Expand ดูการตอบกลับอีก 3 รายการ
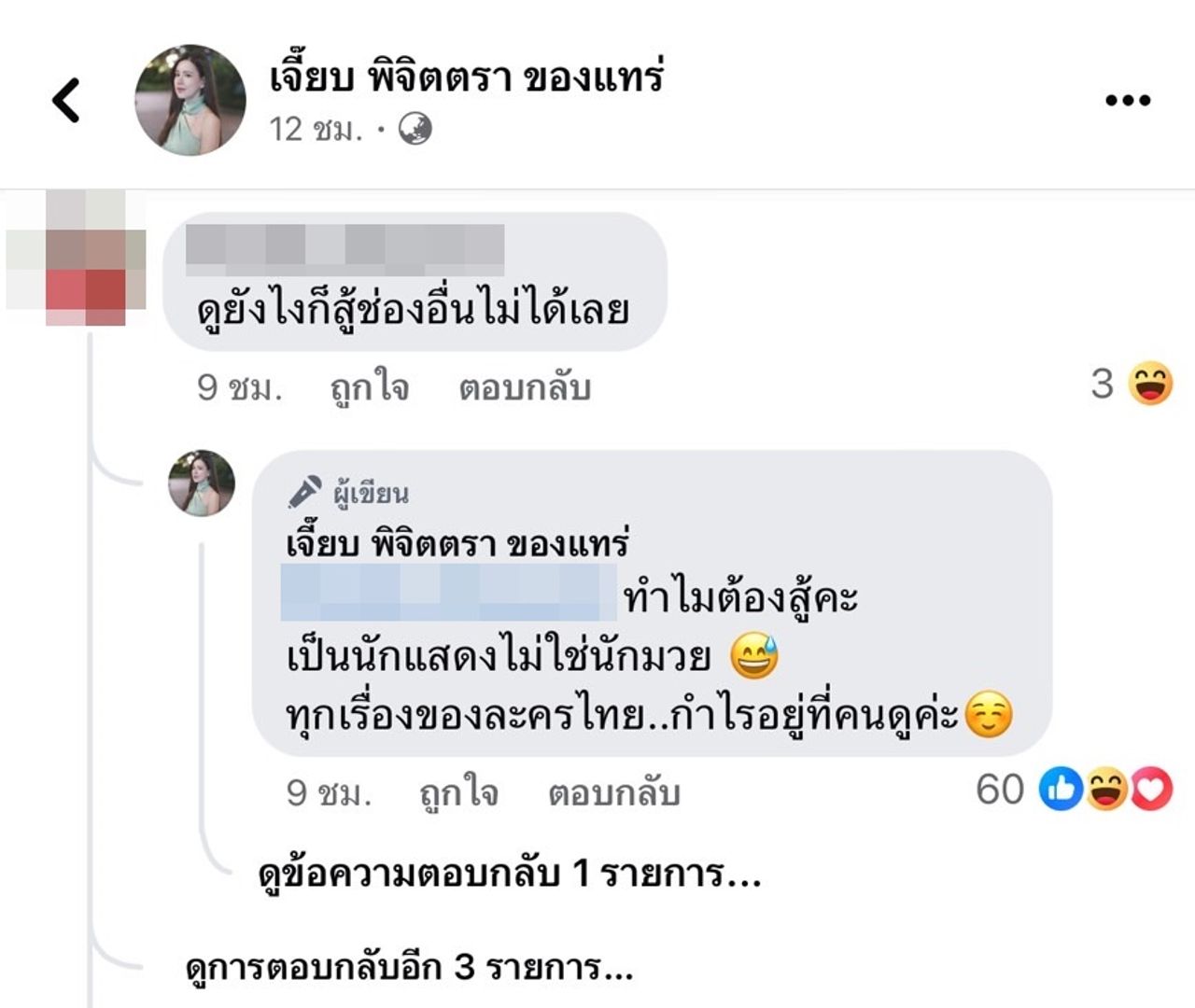This screenshot has width=1195, height=1008. click(x=409, y=968)
